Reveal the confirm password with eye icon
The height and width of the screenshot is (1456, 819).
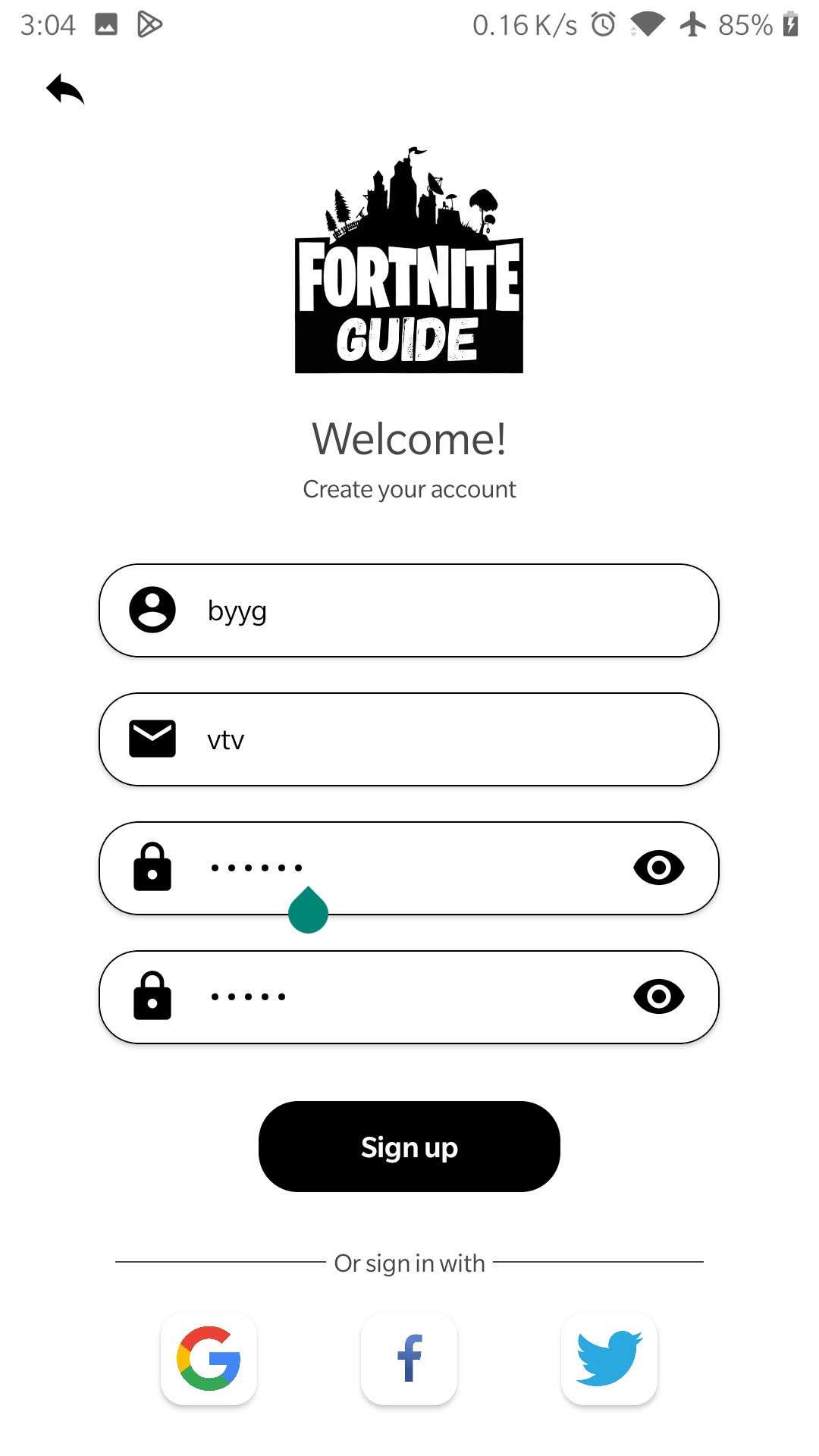[658, 996]
